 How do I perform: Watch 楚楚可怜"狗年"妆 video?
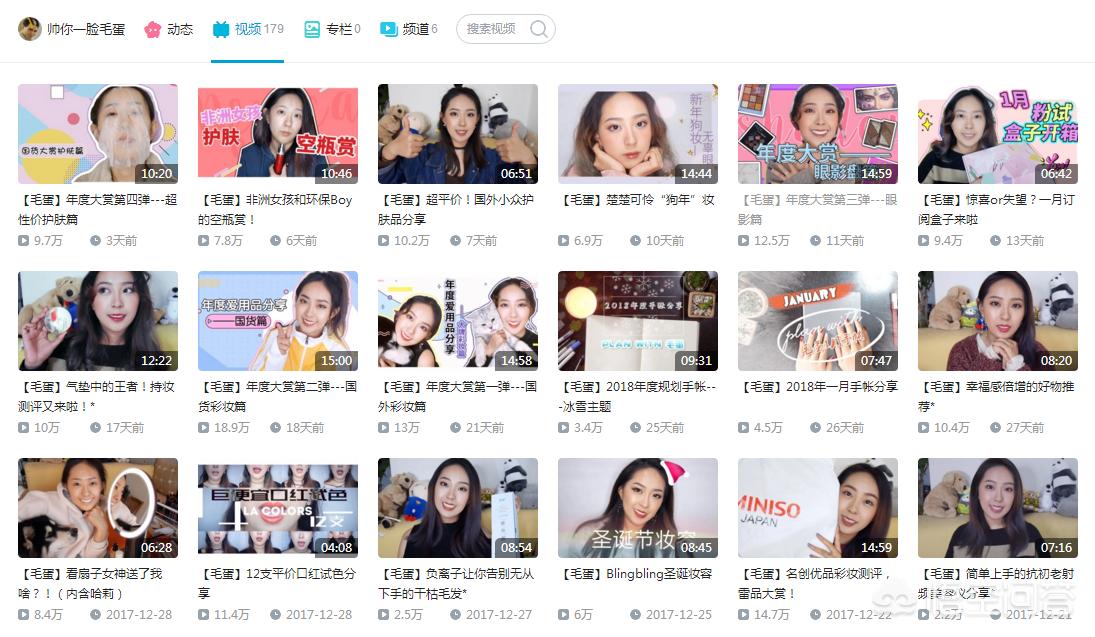[638, 134]
